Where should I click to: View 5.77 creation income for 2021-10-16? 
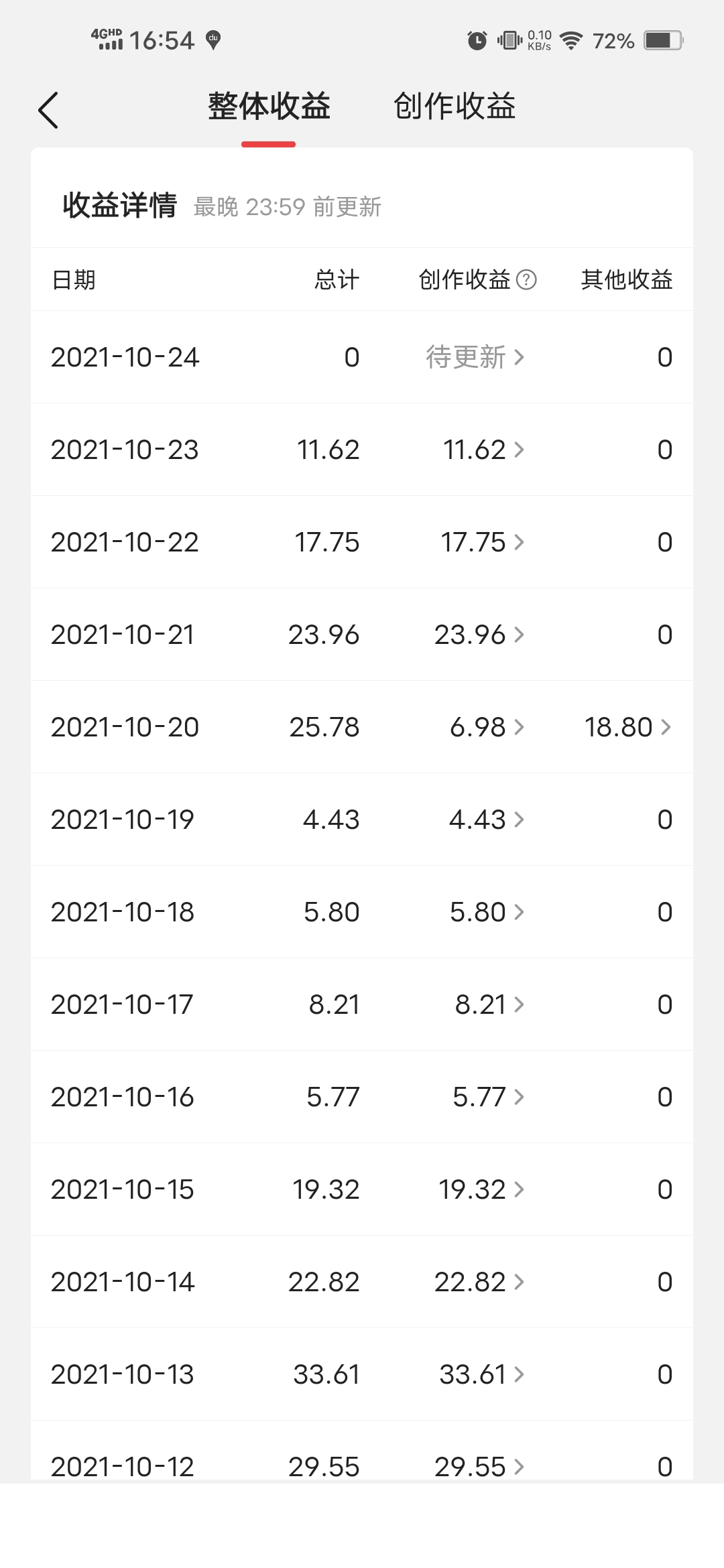[x=488, y=1097]
